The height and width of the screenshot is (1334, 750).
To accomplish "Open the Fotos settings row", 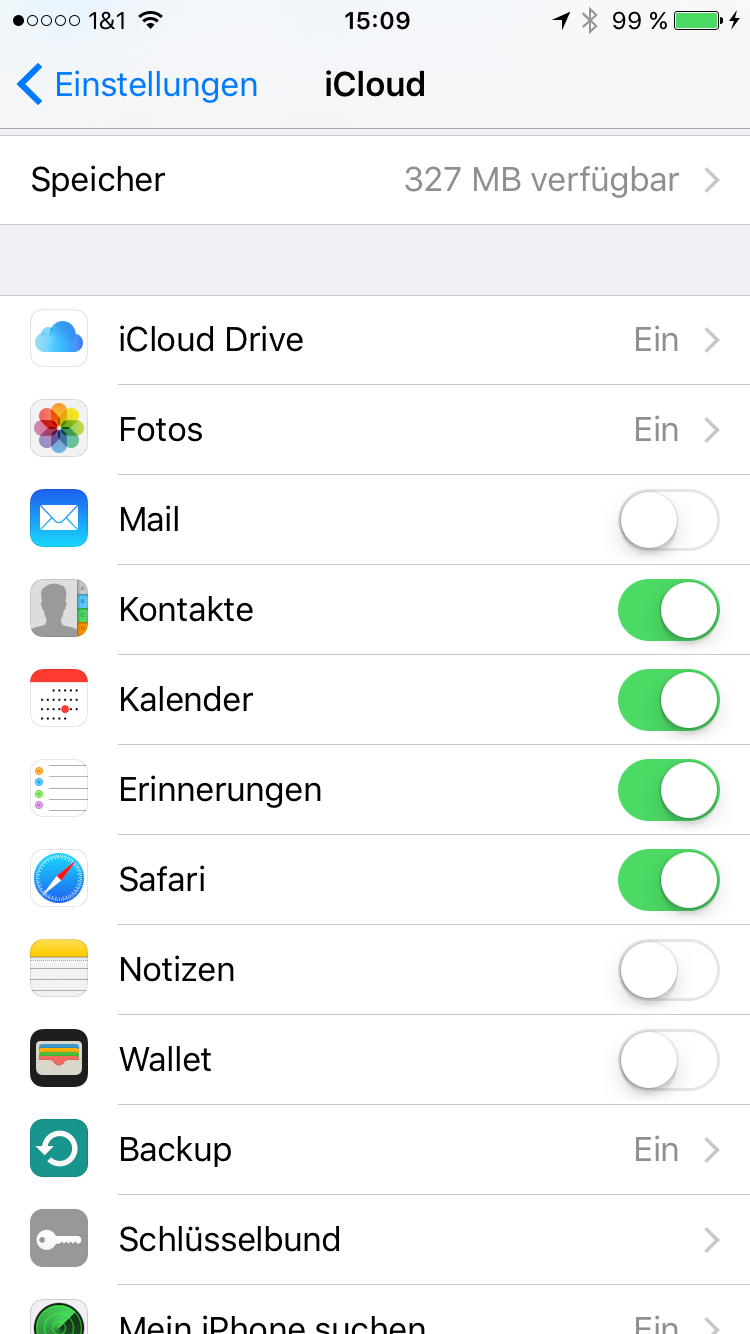I will tap(375, 430).
